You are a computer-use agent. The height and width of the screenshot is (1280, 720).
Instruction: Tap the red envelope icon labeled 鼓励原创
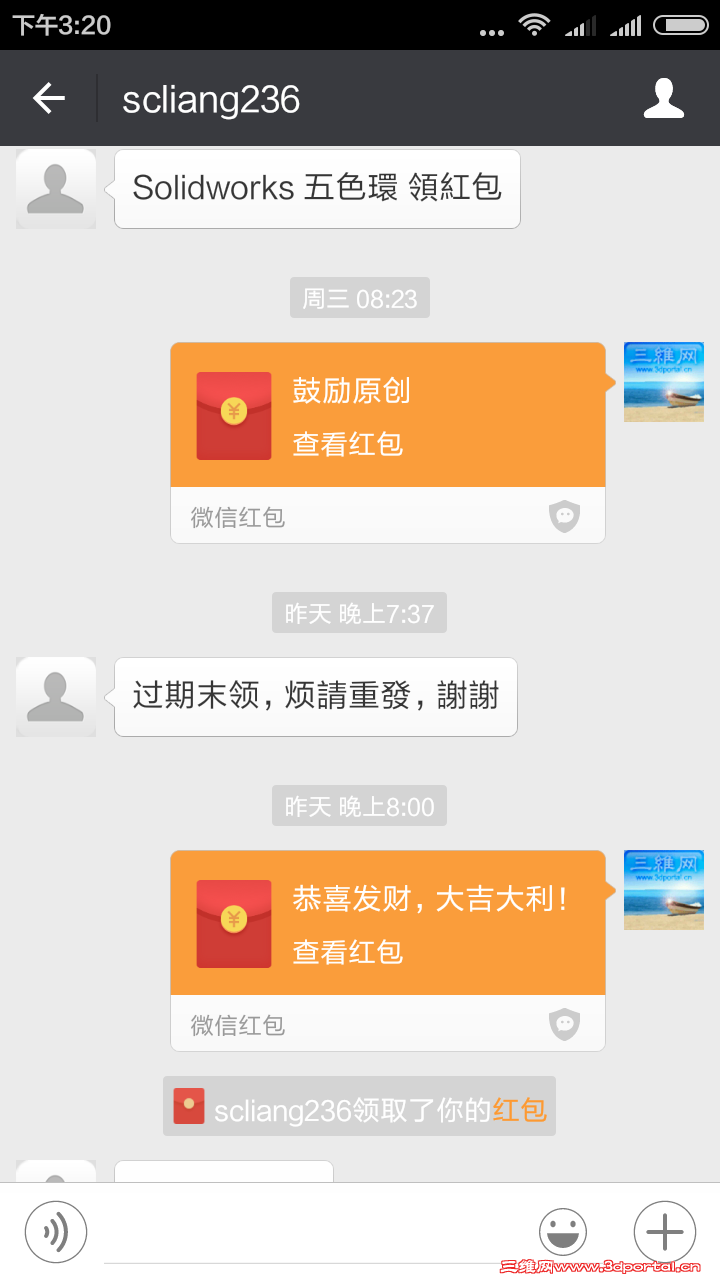click(233, 415)
